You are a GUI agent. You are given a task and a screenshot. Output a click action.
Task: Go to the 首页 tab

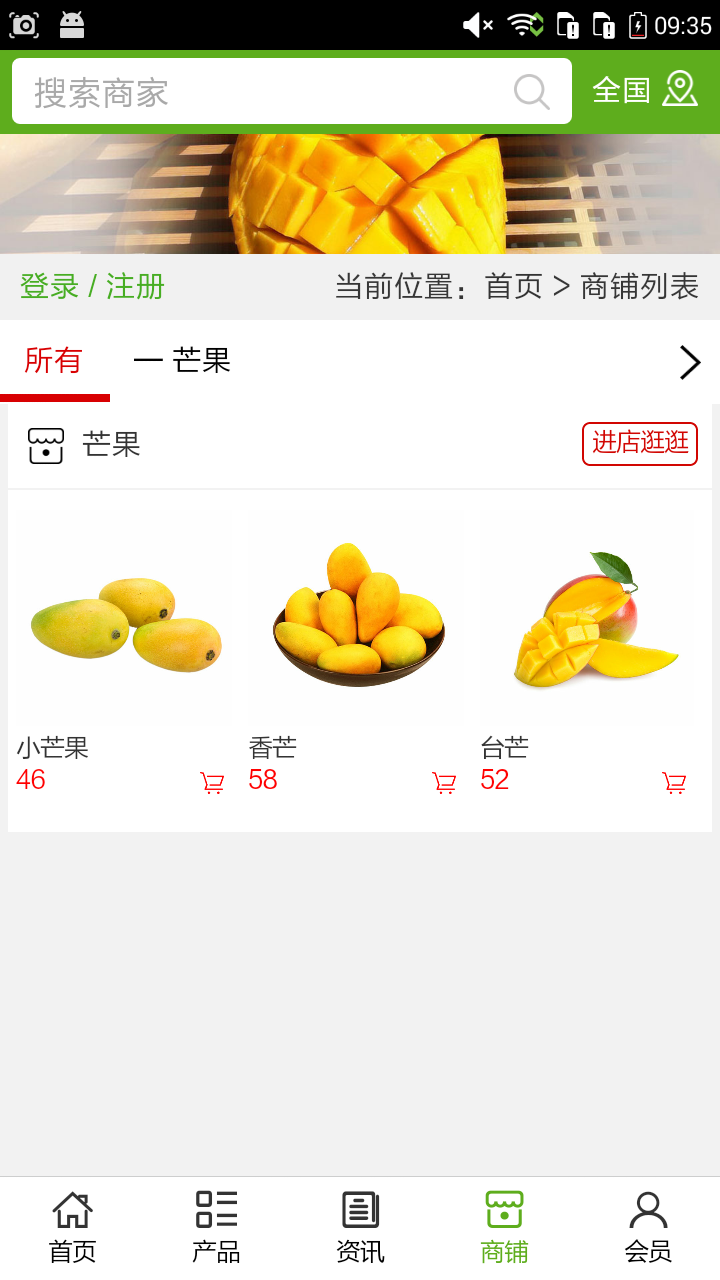coord(72,1227)
